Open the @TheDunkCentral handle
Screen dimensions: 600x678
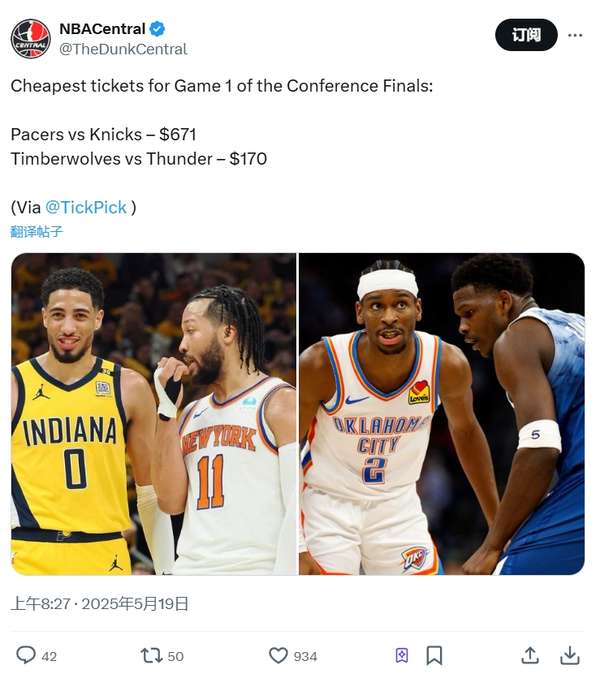[x=123, y=49]
